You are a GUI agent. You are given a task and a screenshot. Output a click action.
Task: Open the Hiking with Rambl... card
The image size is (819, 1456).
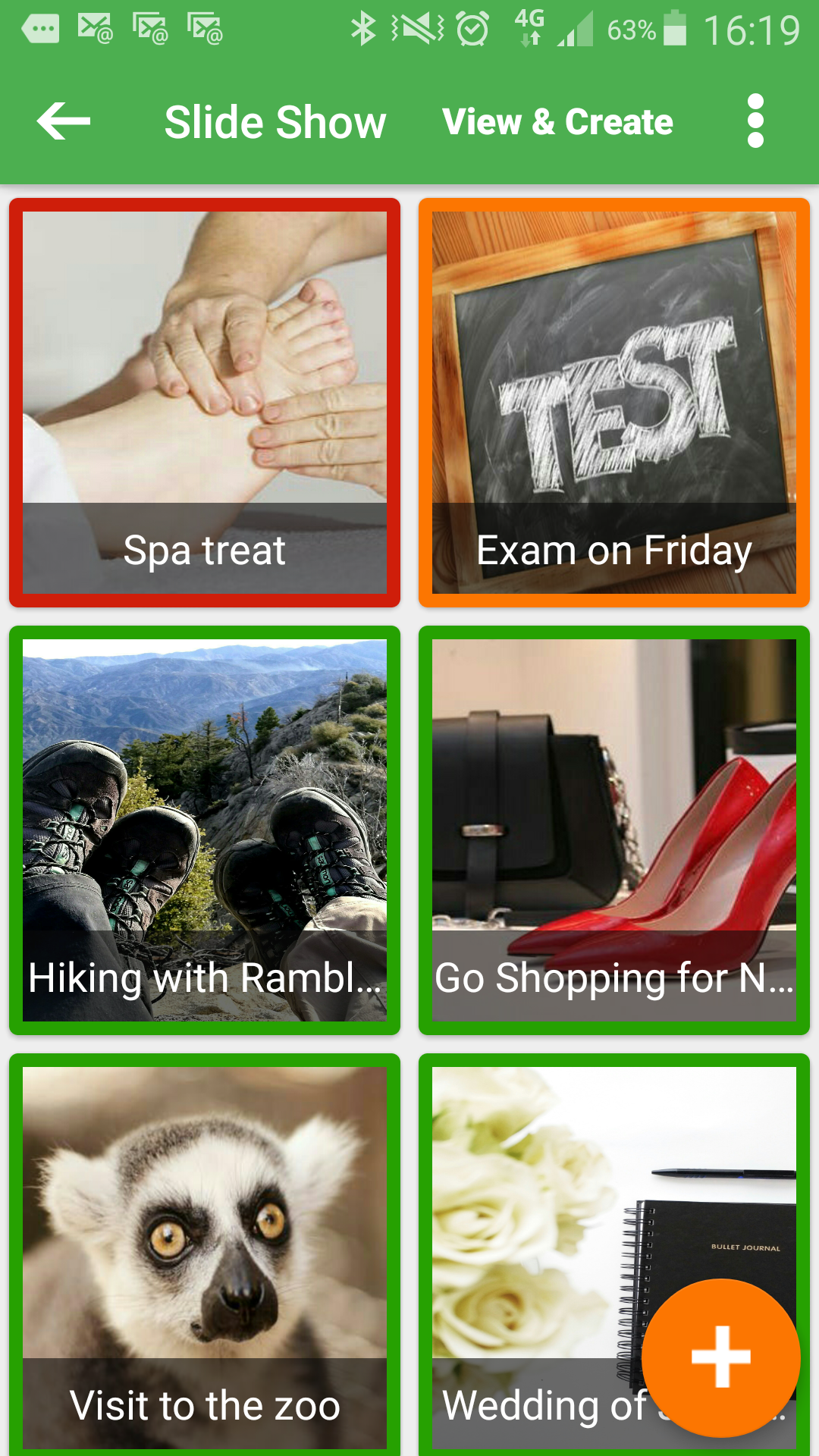click(x=205, y=830)
